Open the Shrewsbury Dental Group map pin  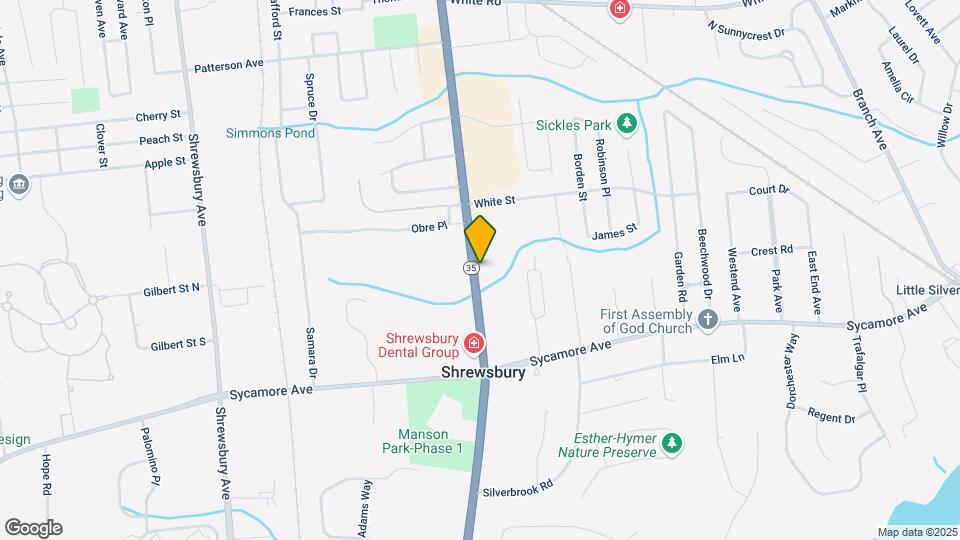point(473,345)
